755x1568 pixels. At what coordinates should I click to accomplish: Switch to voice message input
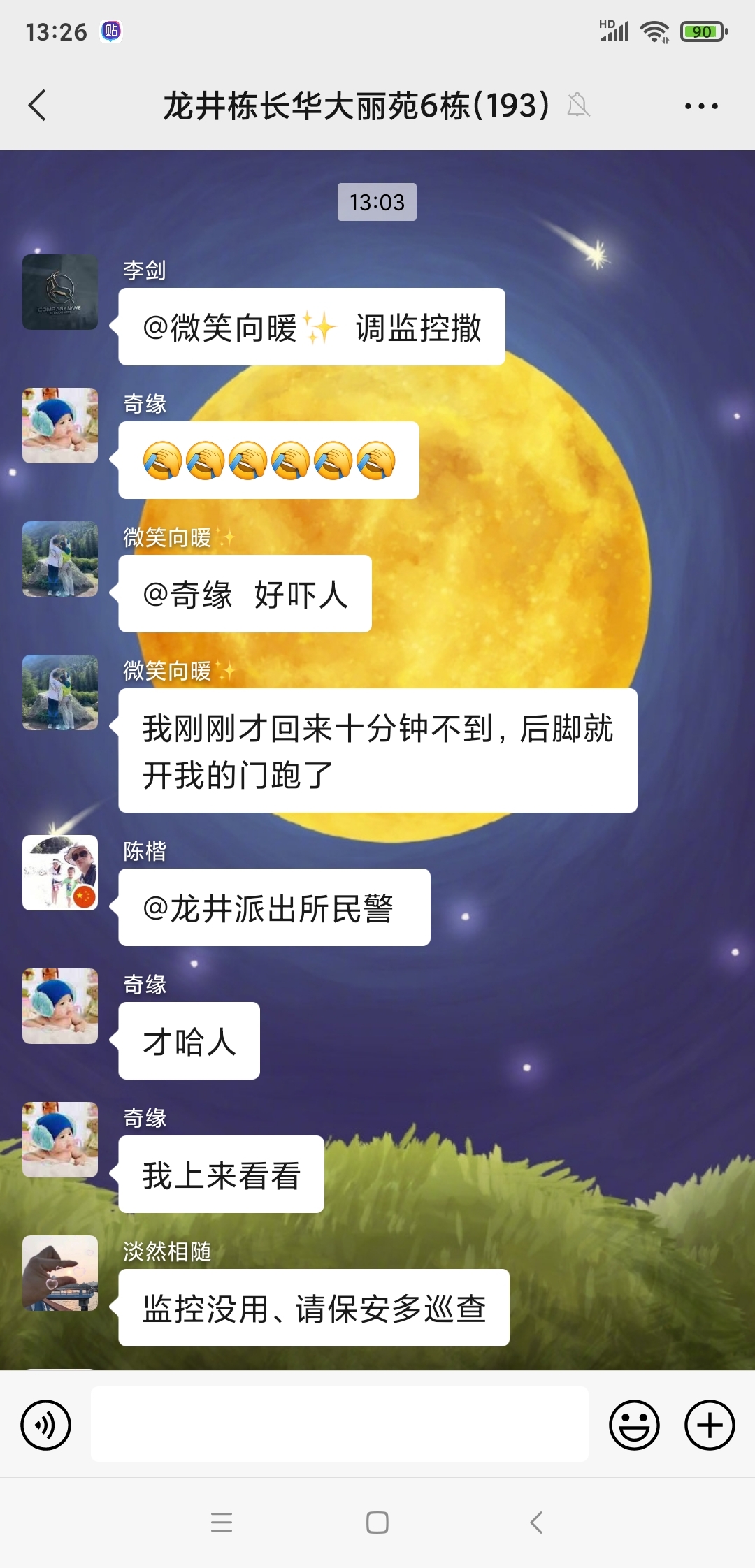pos(46,1425)
